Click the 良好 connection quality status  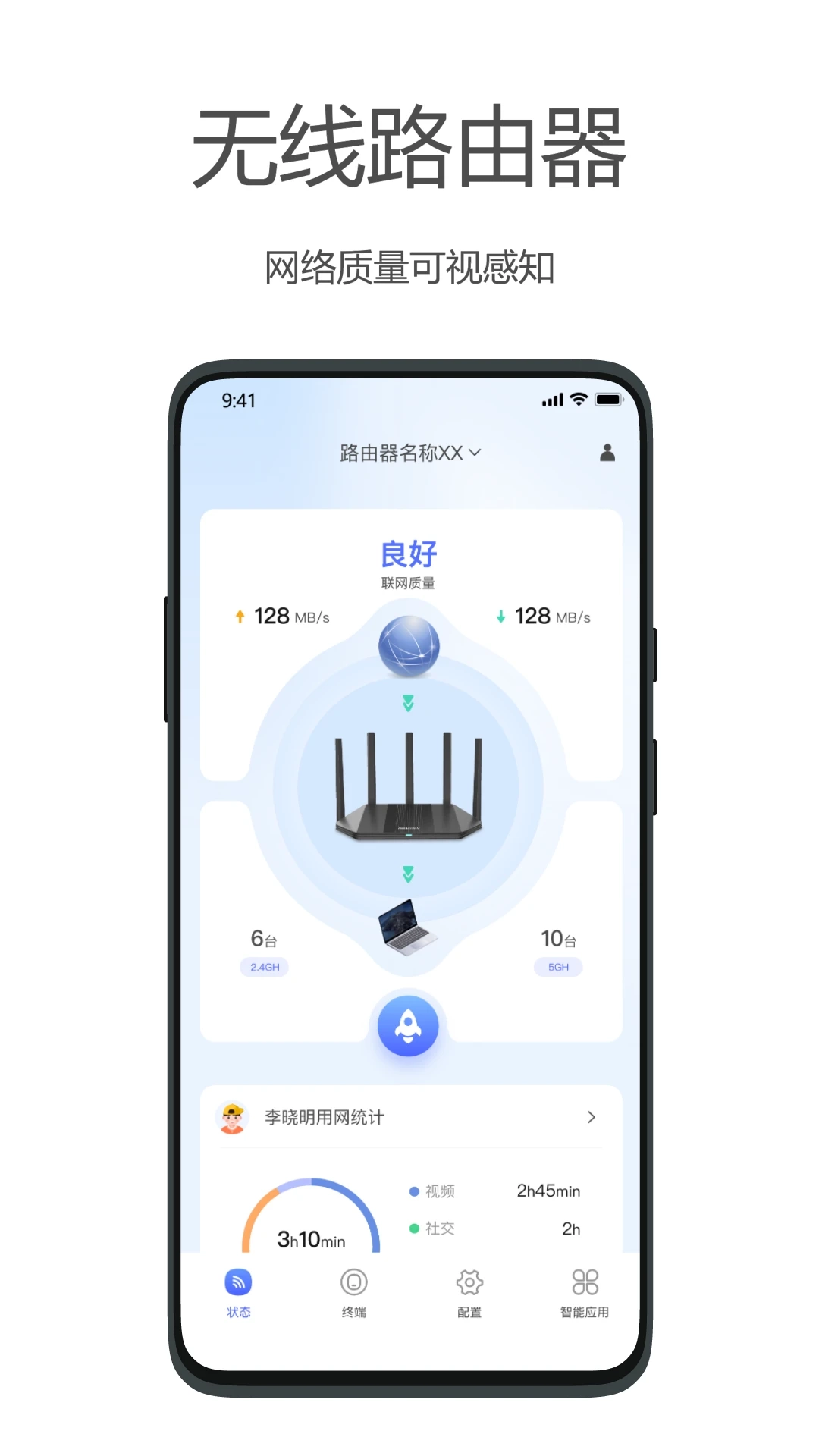(408, 553)
